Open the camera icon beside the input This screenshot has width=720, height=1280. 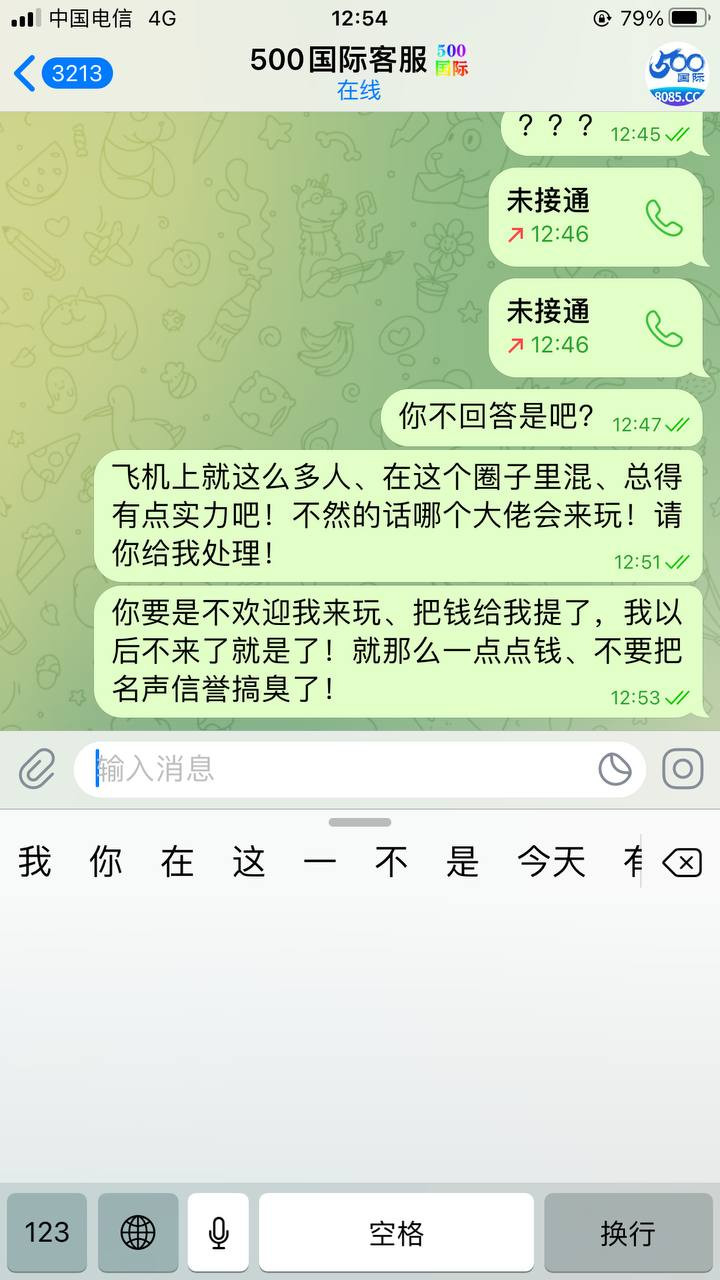coord(683,769)
